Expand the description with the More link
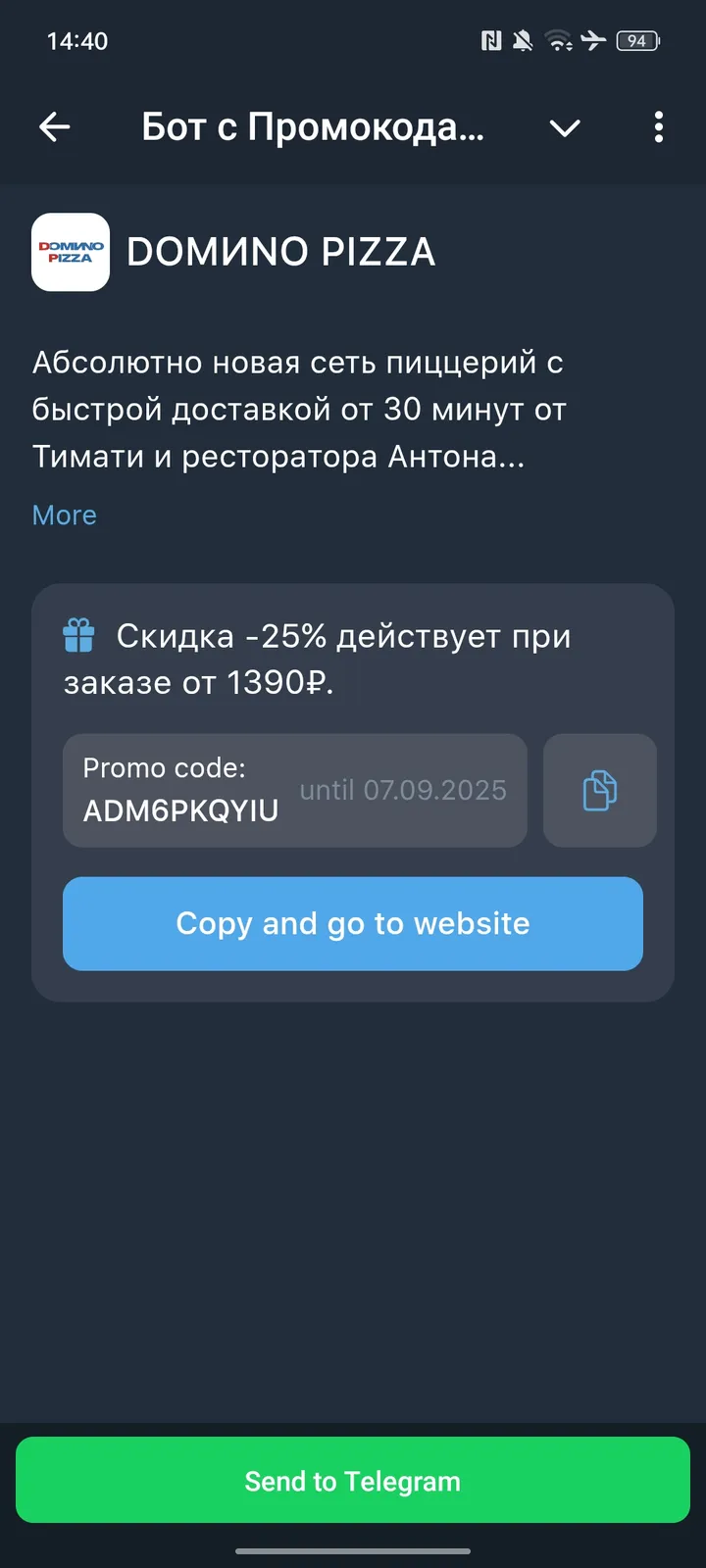The height and width of the screenshot is (1568, 706). point(64,514)
